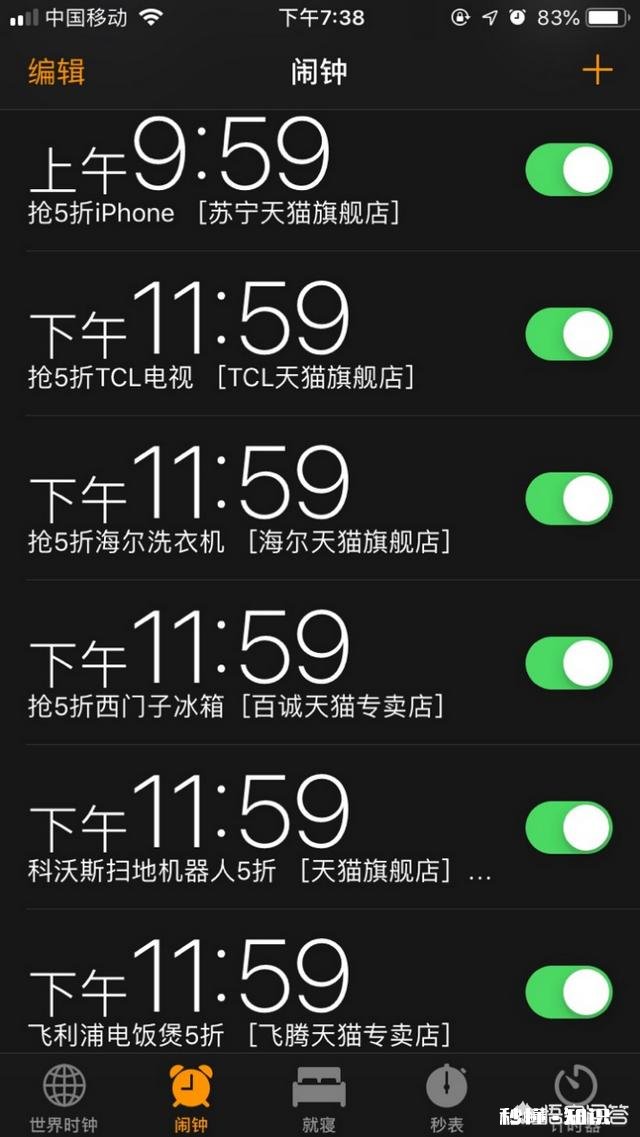
Task: Turn off the 飞利浦电饭煲 alarm
Action: 569,992
